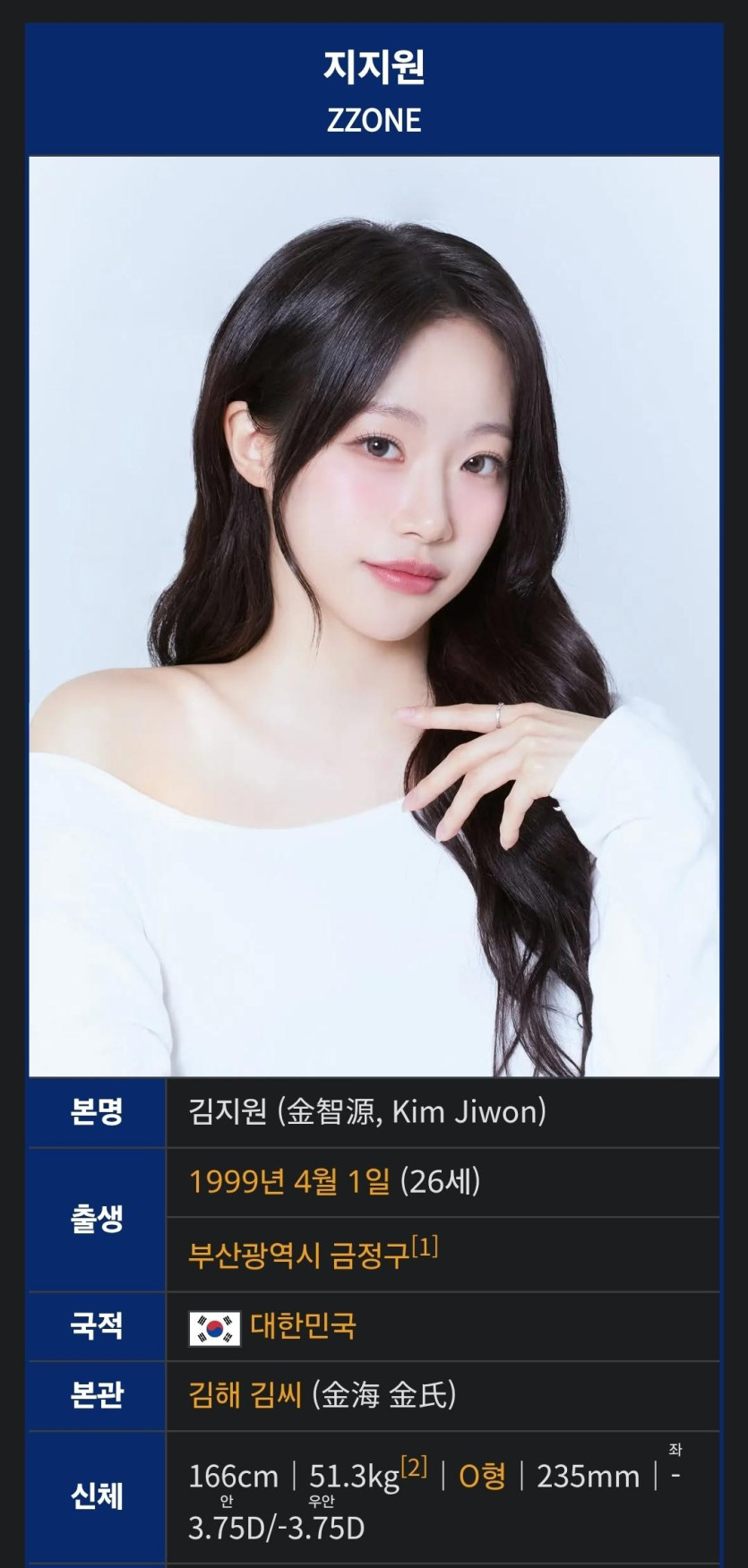Open the 부산광역시 link
This screenshot has height=1568, width=748.
[254, 1255]
